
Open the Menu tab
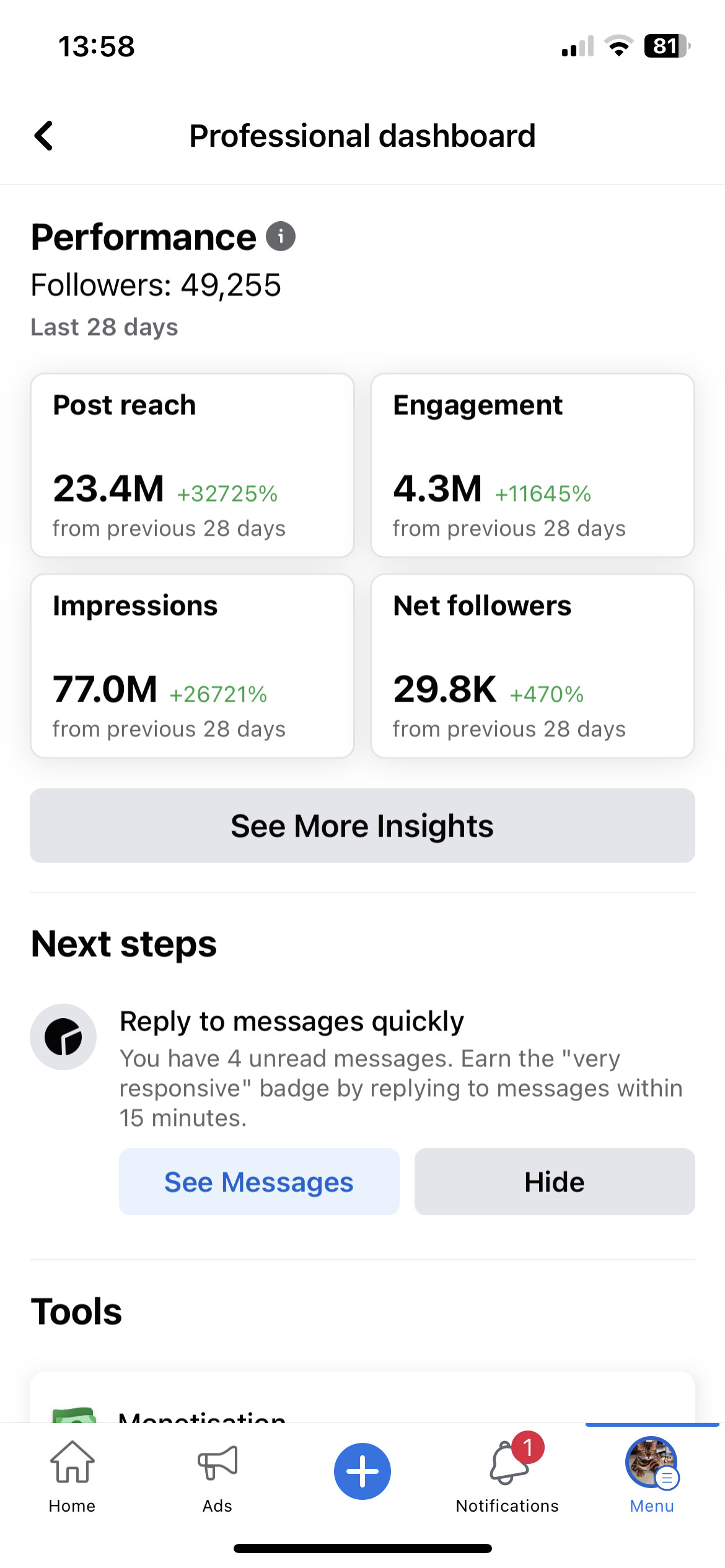pyautogui.click(x=652, y=1476)
